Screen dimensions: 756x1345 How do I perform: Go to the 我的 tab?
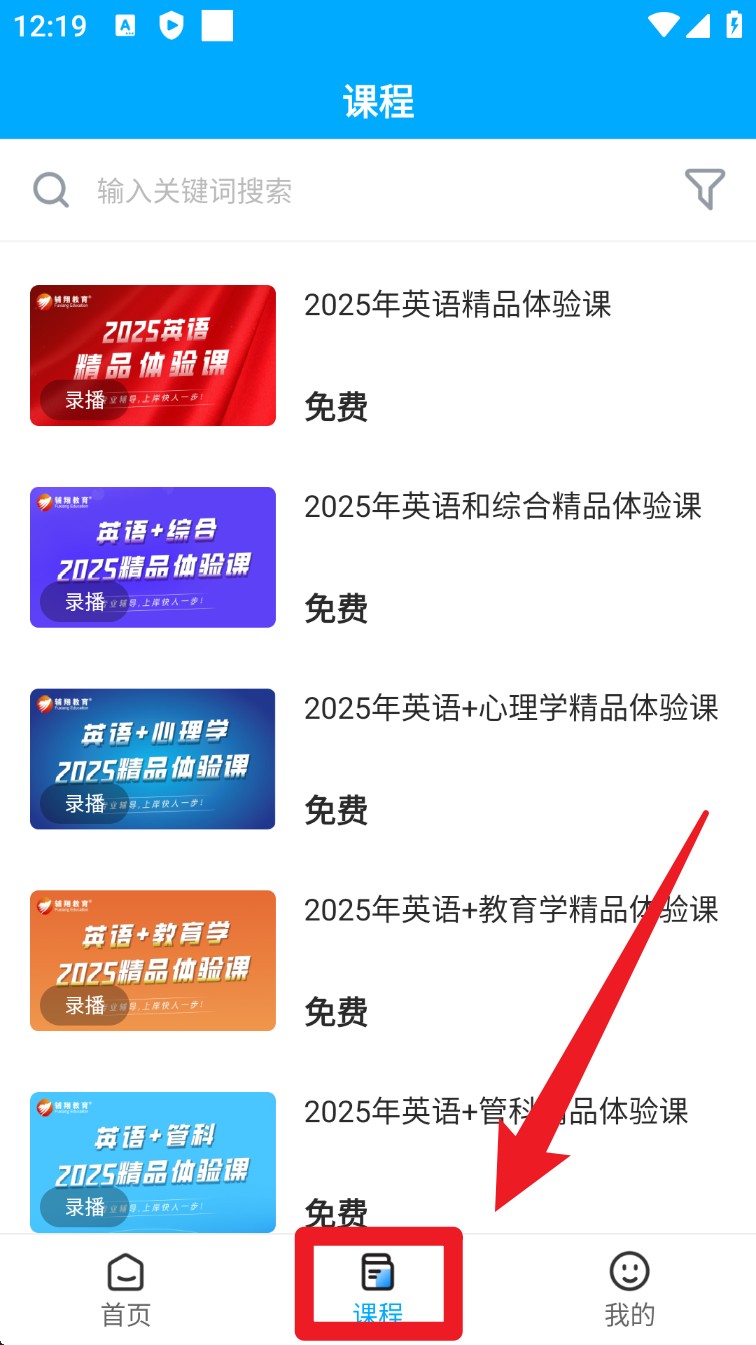(629, 1290)
